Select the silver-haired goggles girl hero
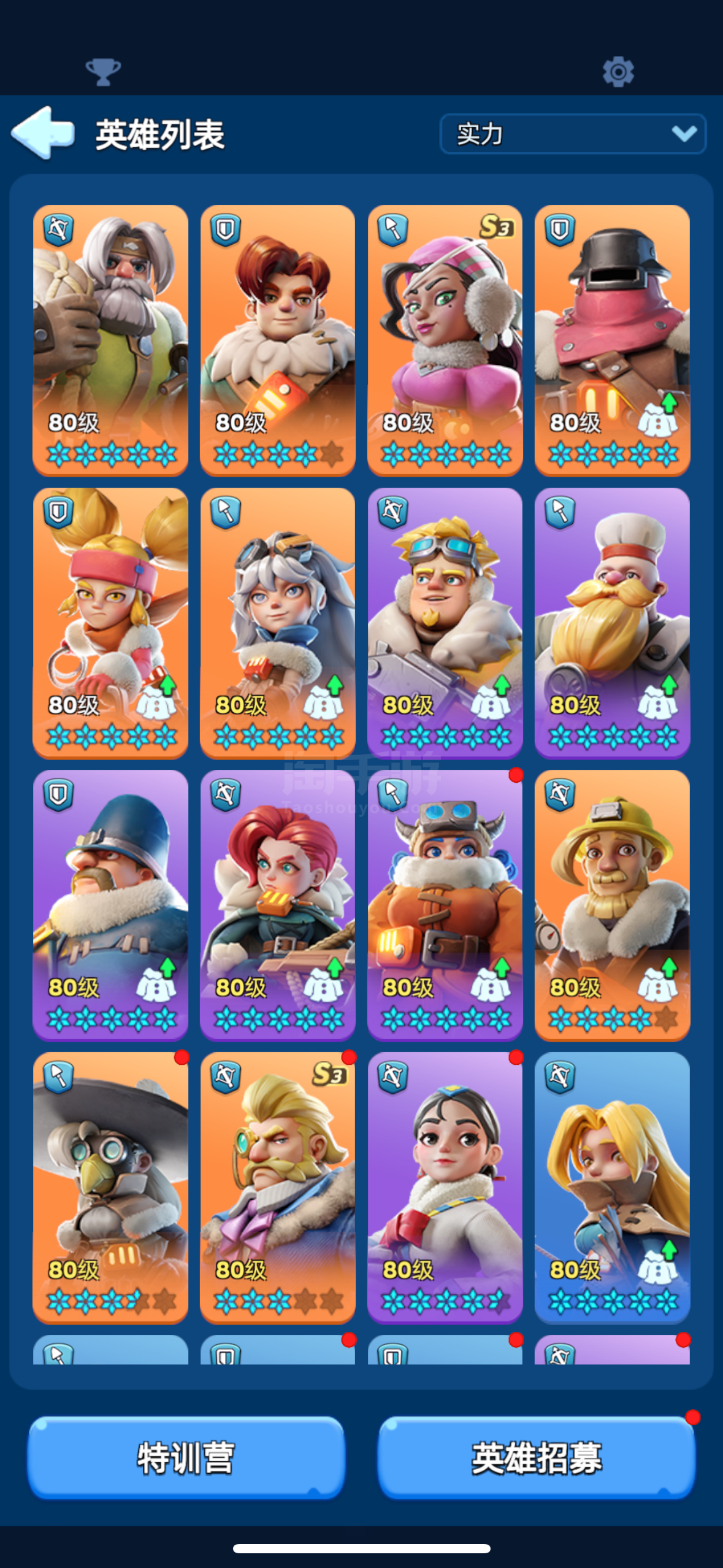This screenshot has width=723, height=1568. (x=277, y=622)
